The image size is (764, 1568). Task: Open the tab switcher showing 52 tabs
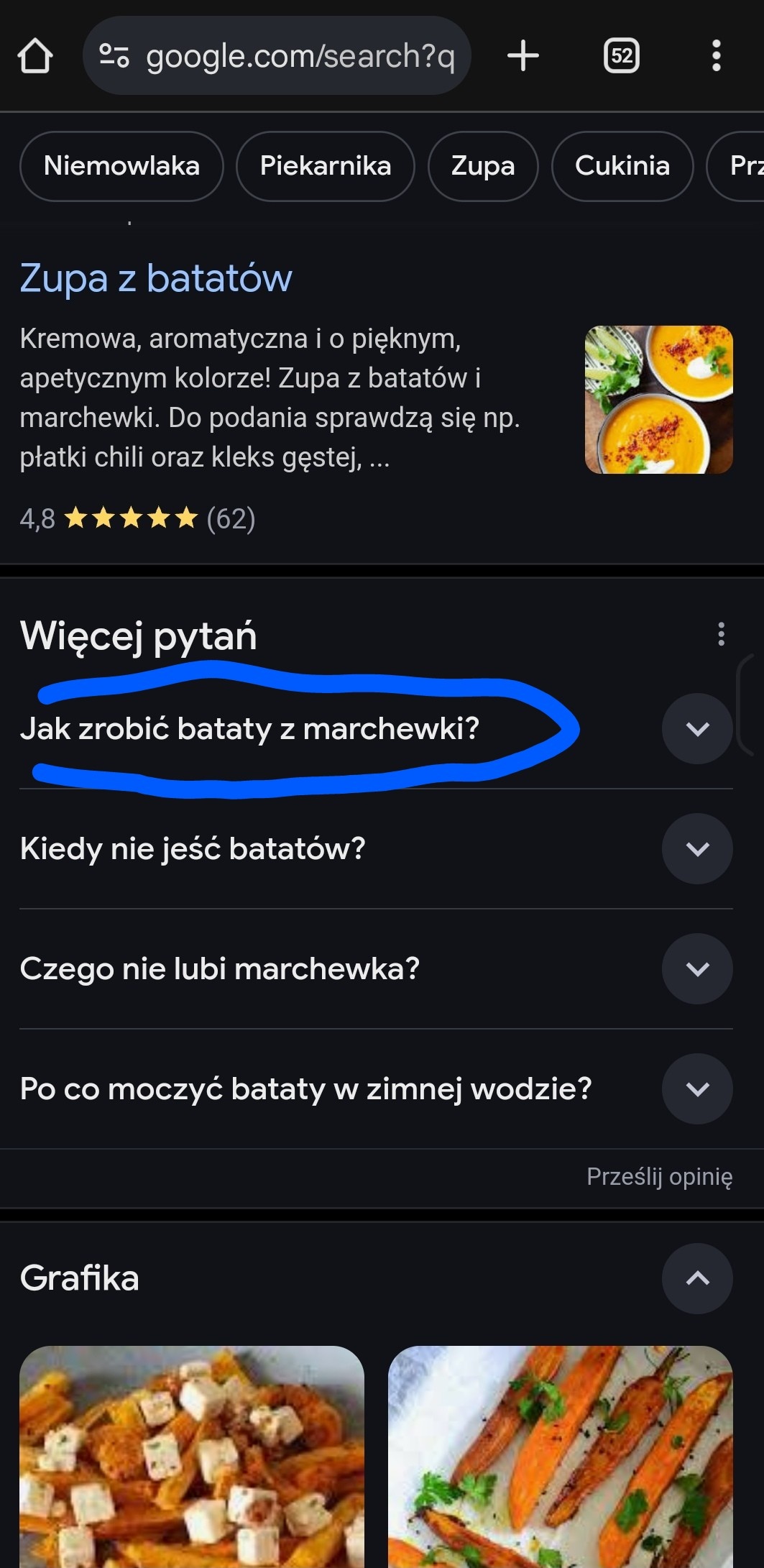tap(622, 56)
